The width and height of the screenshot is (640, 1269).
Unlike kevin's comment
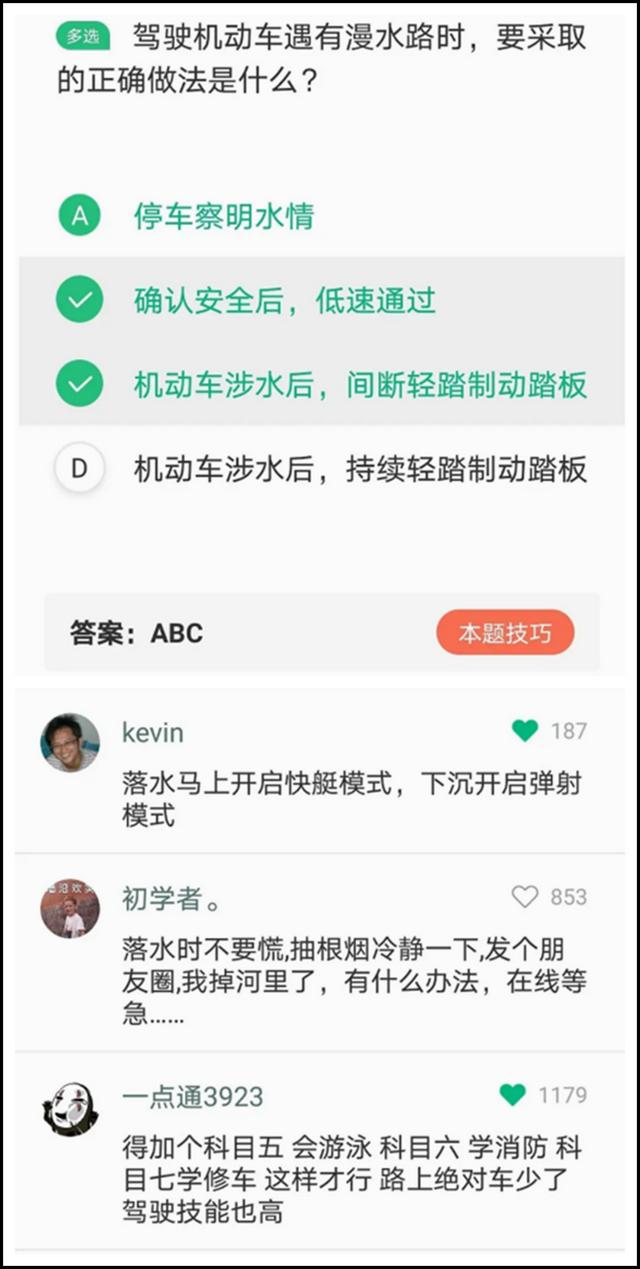(x=524, y=731)
